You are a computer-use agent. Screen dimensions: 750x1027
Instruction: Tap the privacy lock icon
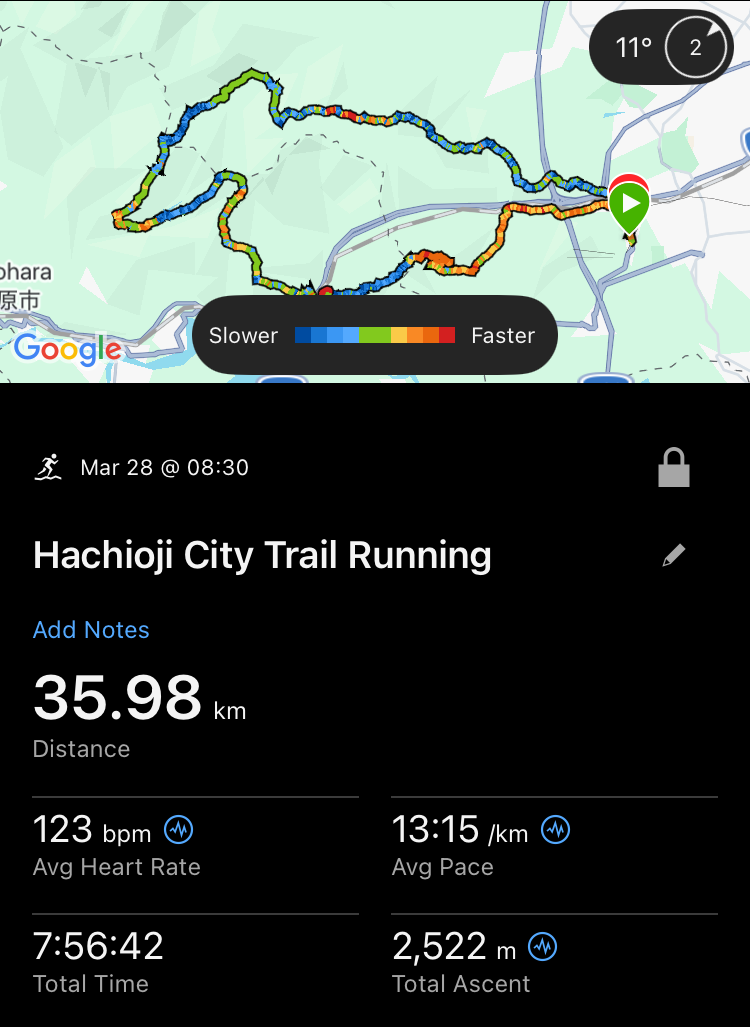674,467
